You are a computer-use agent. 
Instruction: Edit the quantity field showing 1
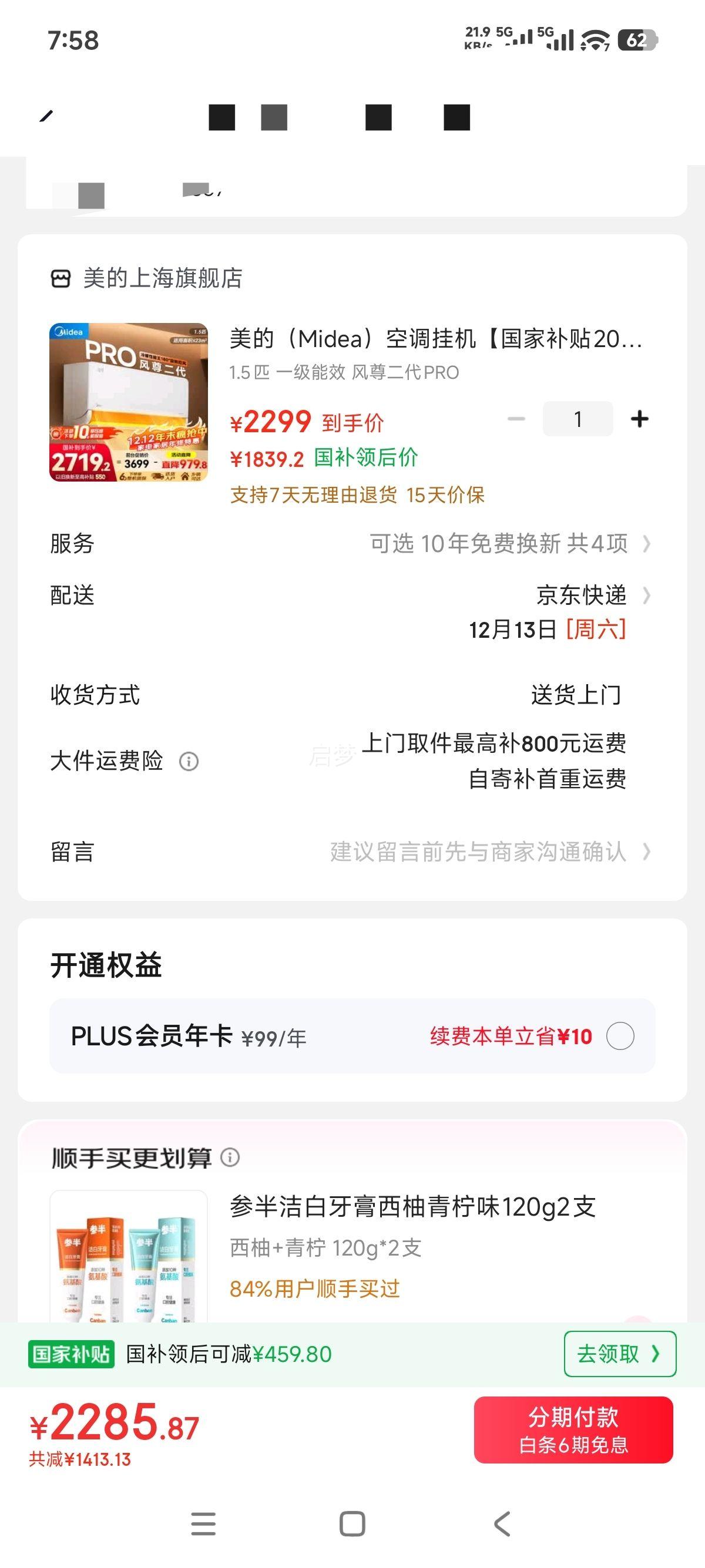577,419
